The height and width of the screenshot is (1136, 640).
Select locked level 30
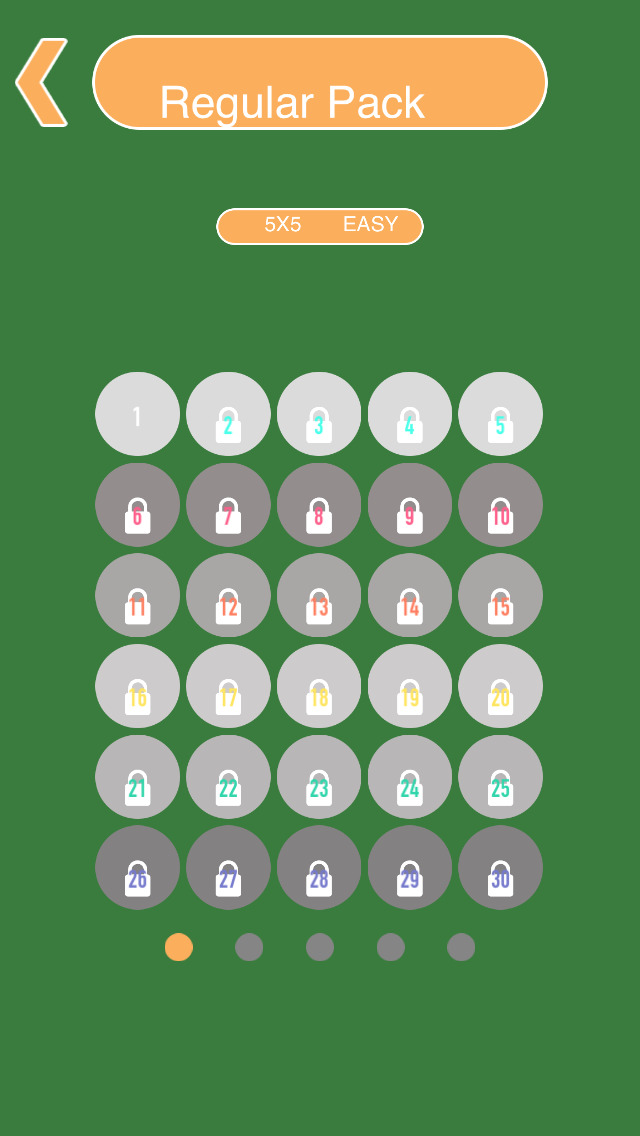coord(500,867)
